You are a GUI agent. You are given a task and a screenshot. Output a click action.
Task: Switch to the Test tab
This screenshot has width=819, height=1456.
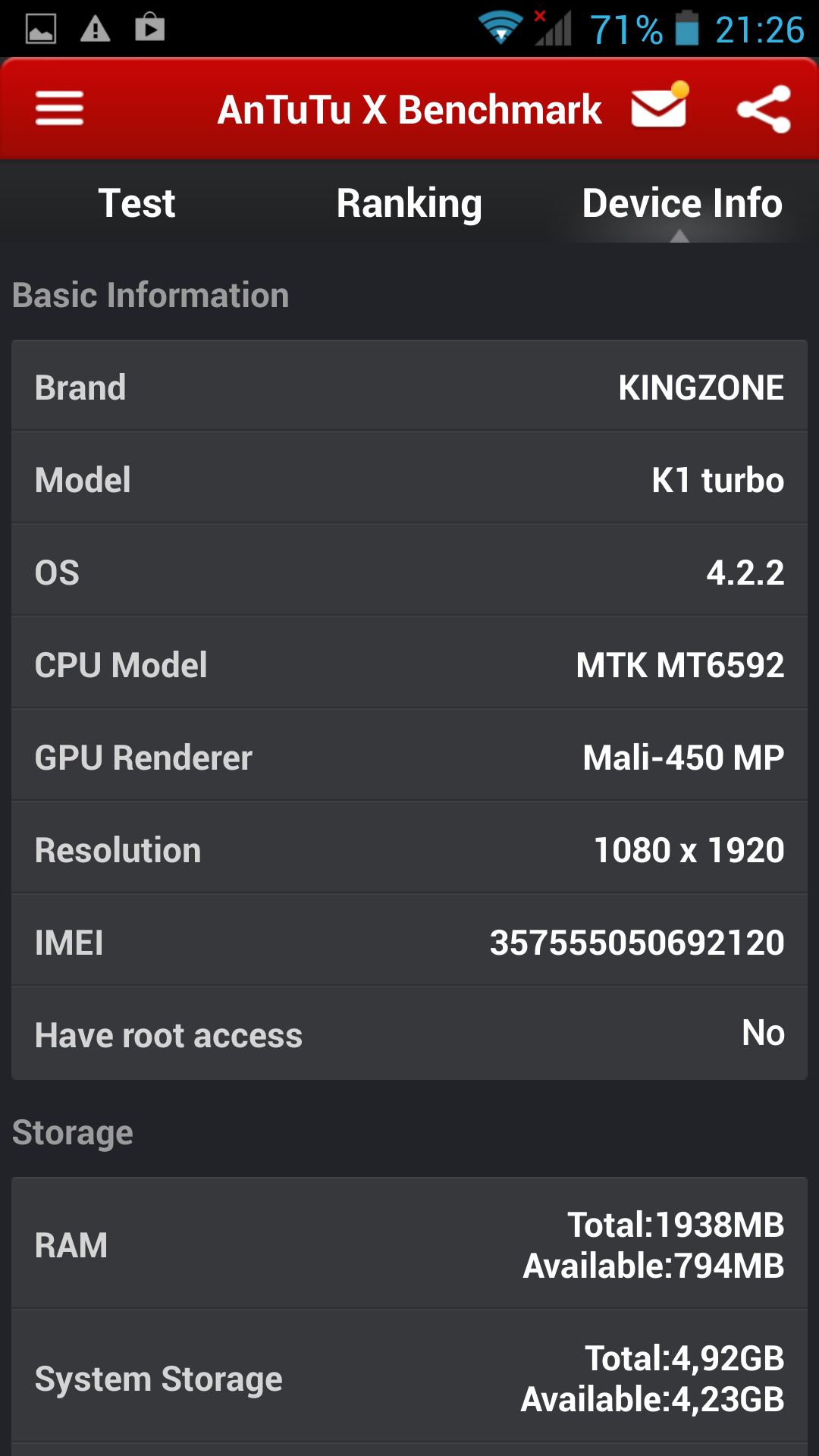(136, 203)
